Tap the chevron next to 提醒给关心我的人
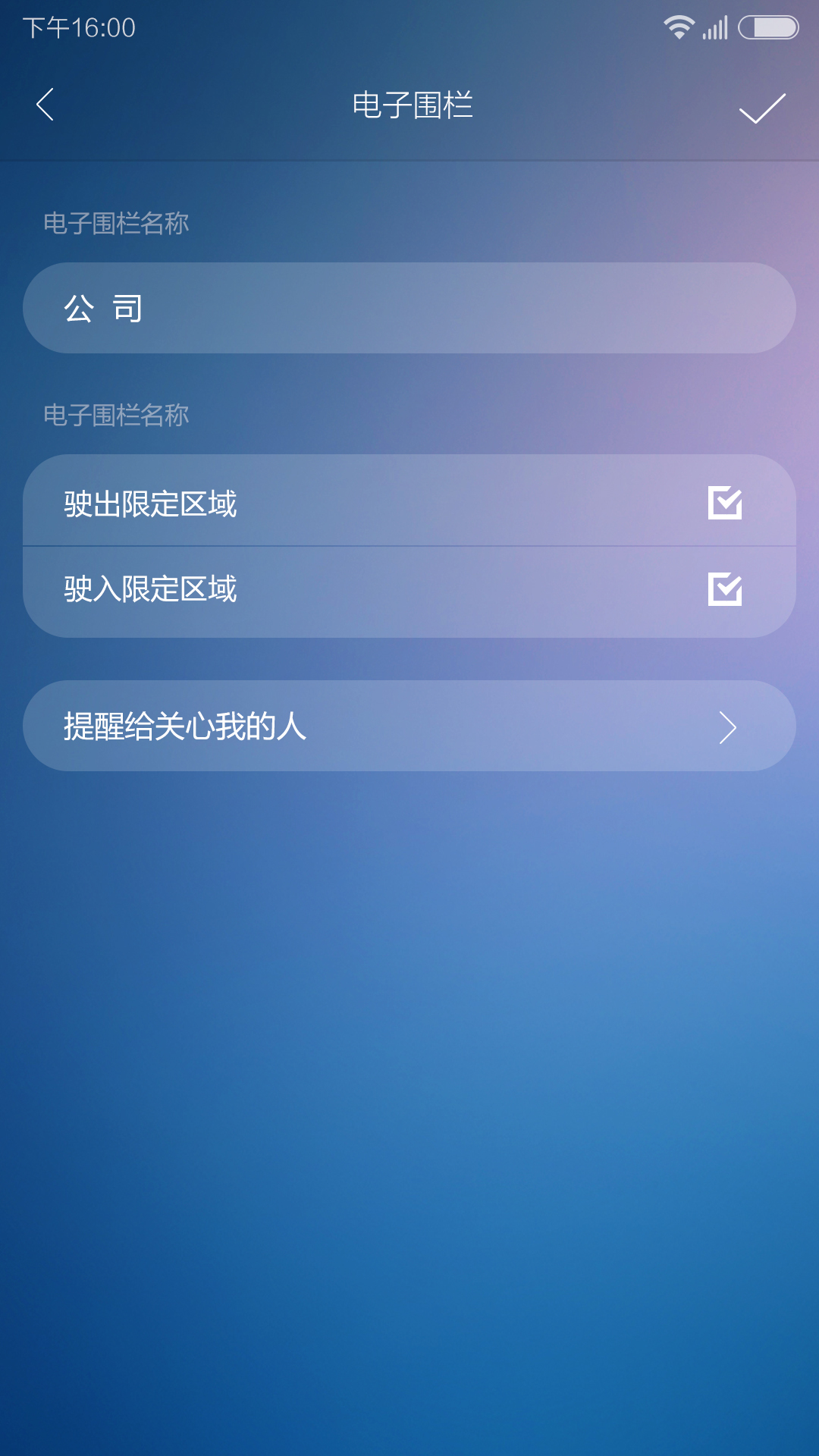Screen dimensions: 819x1456 730,726
